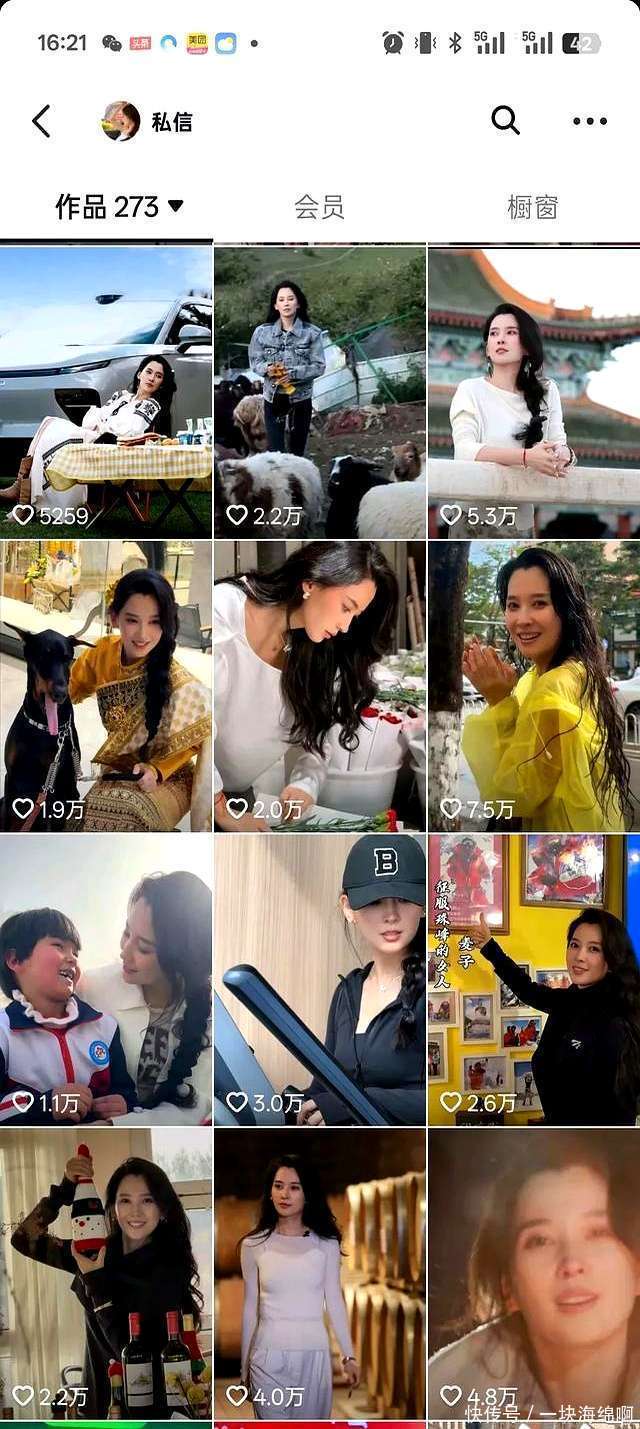Open the video with 5.3万 likes
640x1429 pixels.
534,392
